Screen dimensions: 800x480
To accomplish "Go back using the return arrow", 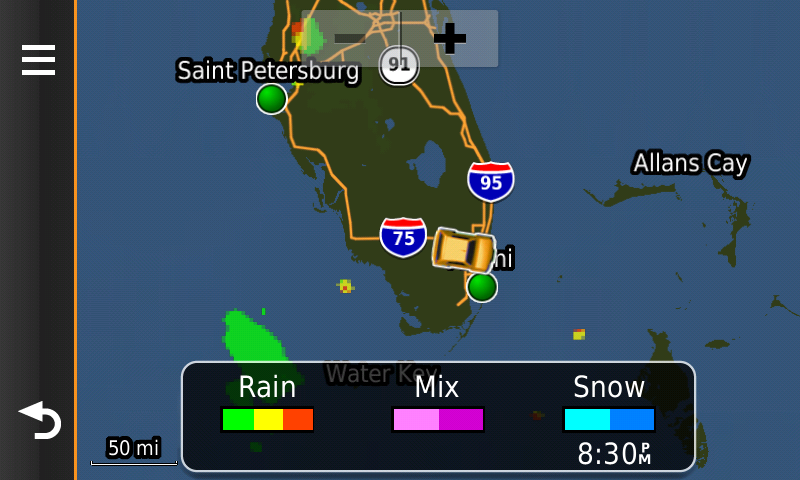I will tap(39, 420).
